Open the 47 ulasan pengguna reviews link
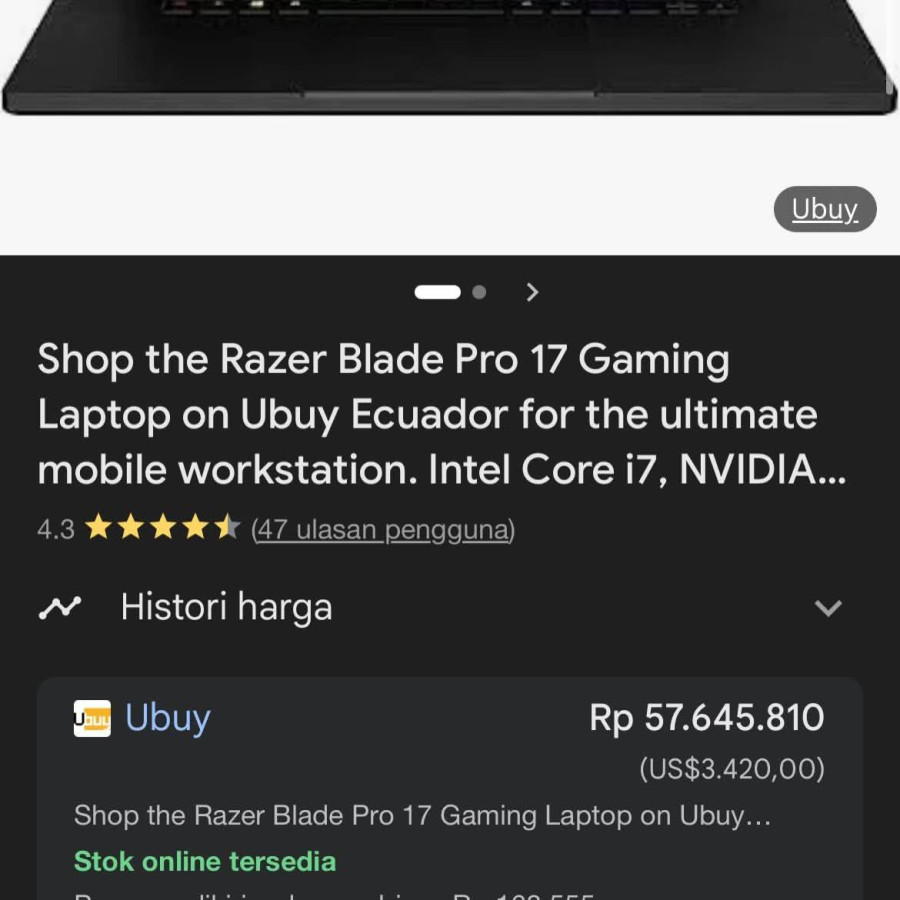The image size is (900, 900). tap(383, 529)
